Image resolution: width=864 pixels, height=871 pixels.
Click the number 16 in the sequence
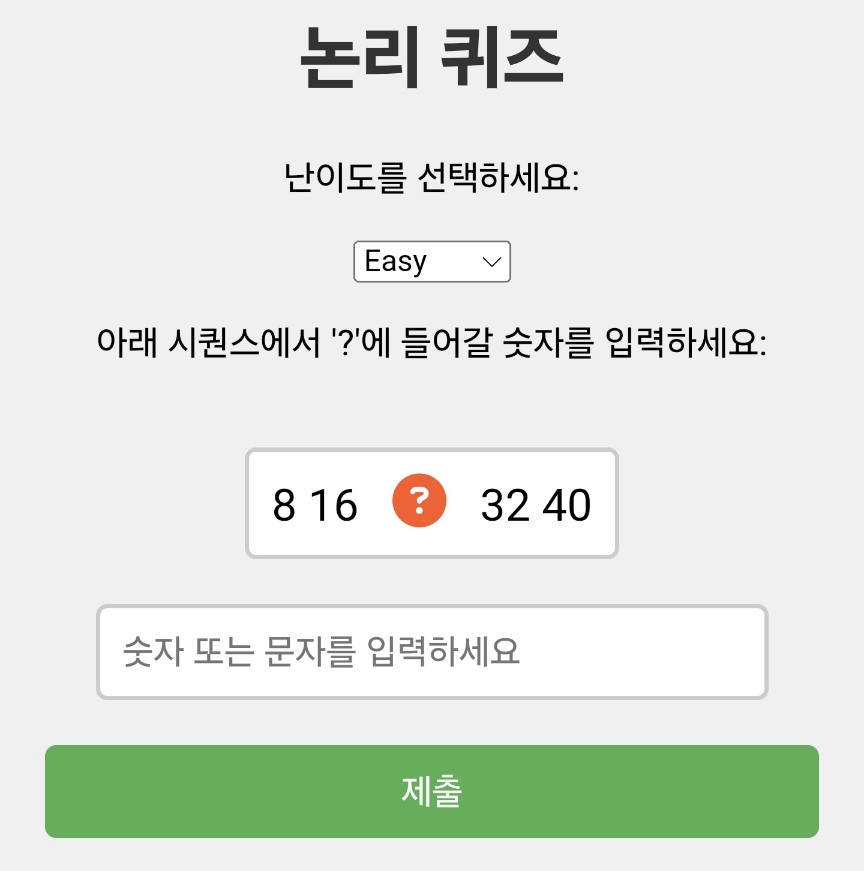[335, 503]
